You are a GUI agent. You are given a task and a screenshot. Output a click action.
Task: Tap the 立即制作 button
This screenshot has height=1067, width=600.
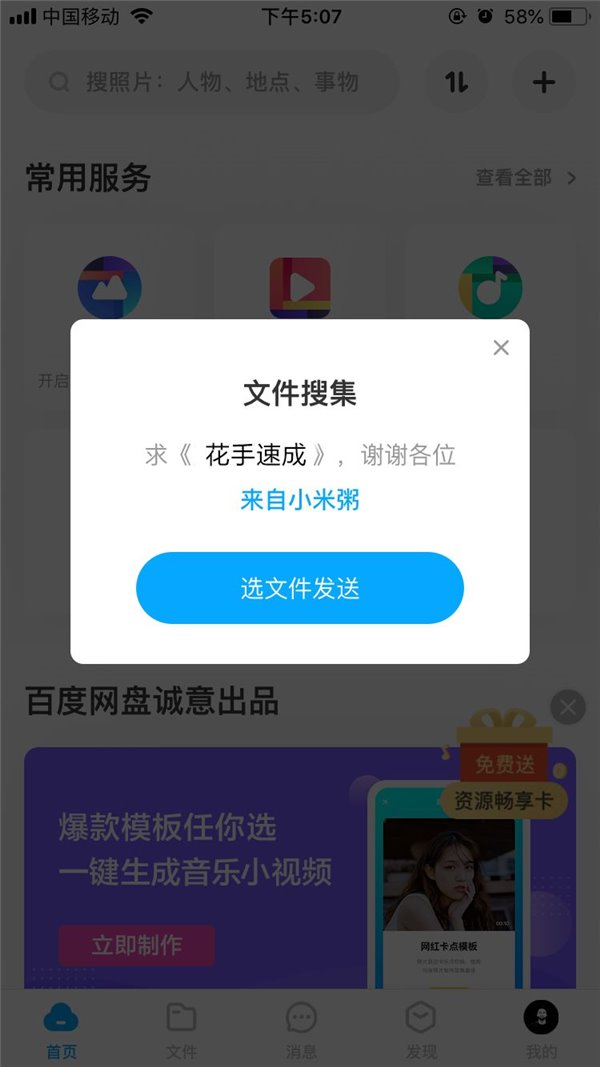point(136,945)
